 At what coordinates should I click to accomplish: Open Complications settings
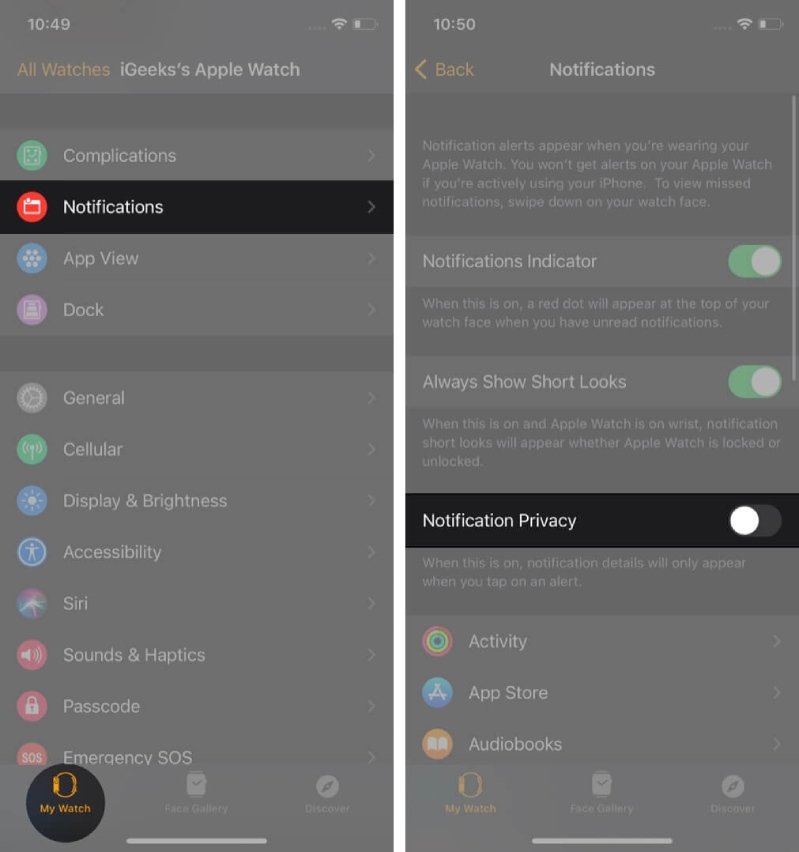[196, 155]
